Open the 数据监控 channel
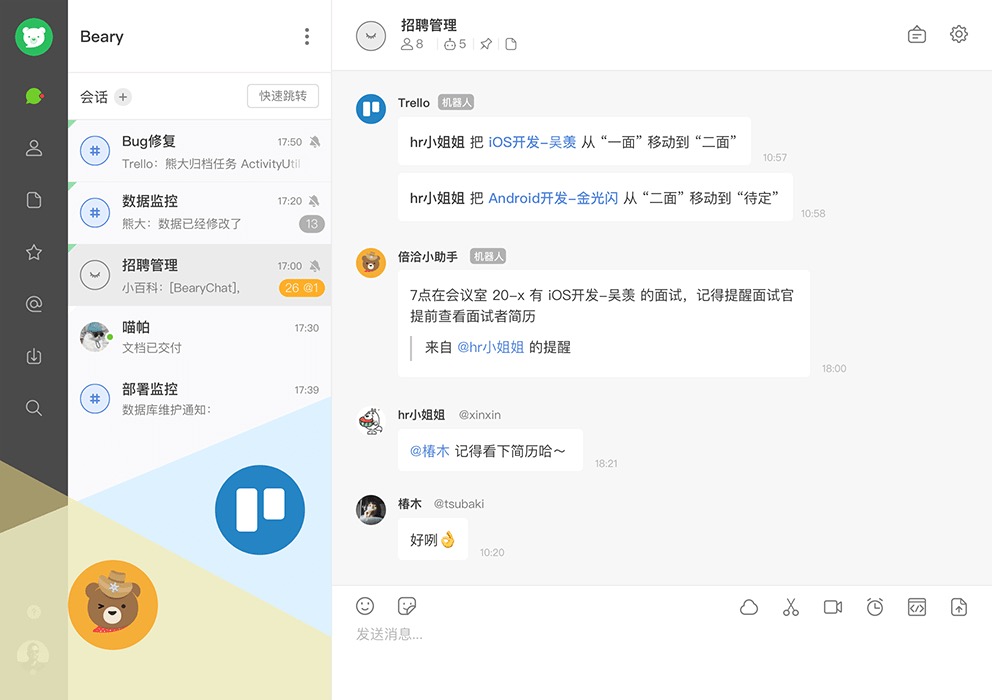Viewport: 992px width, 700px height. coord(200,212)
